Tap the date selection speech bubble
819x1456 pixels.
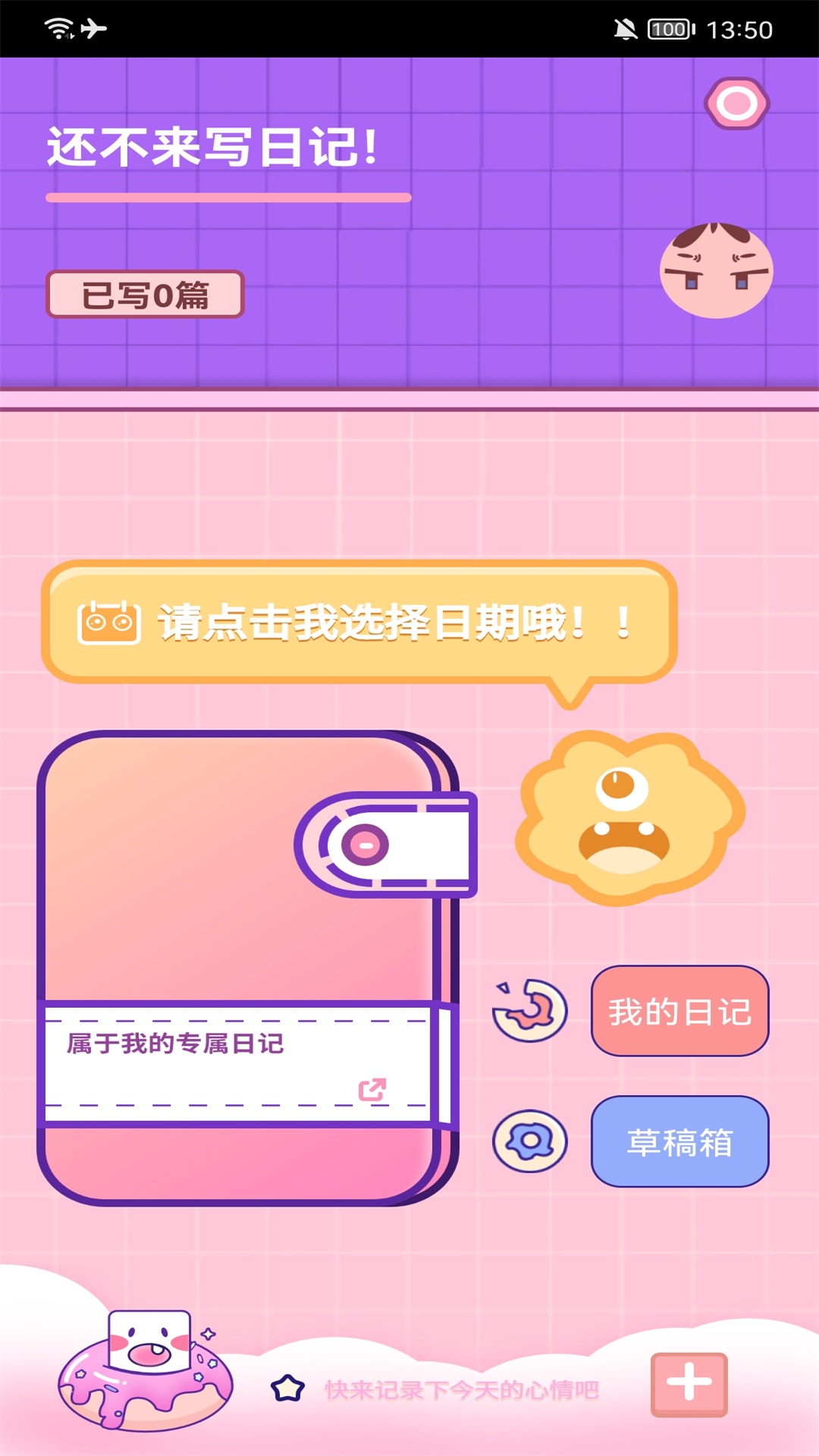tap(358, 622)
